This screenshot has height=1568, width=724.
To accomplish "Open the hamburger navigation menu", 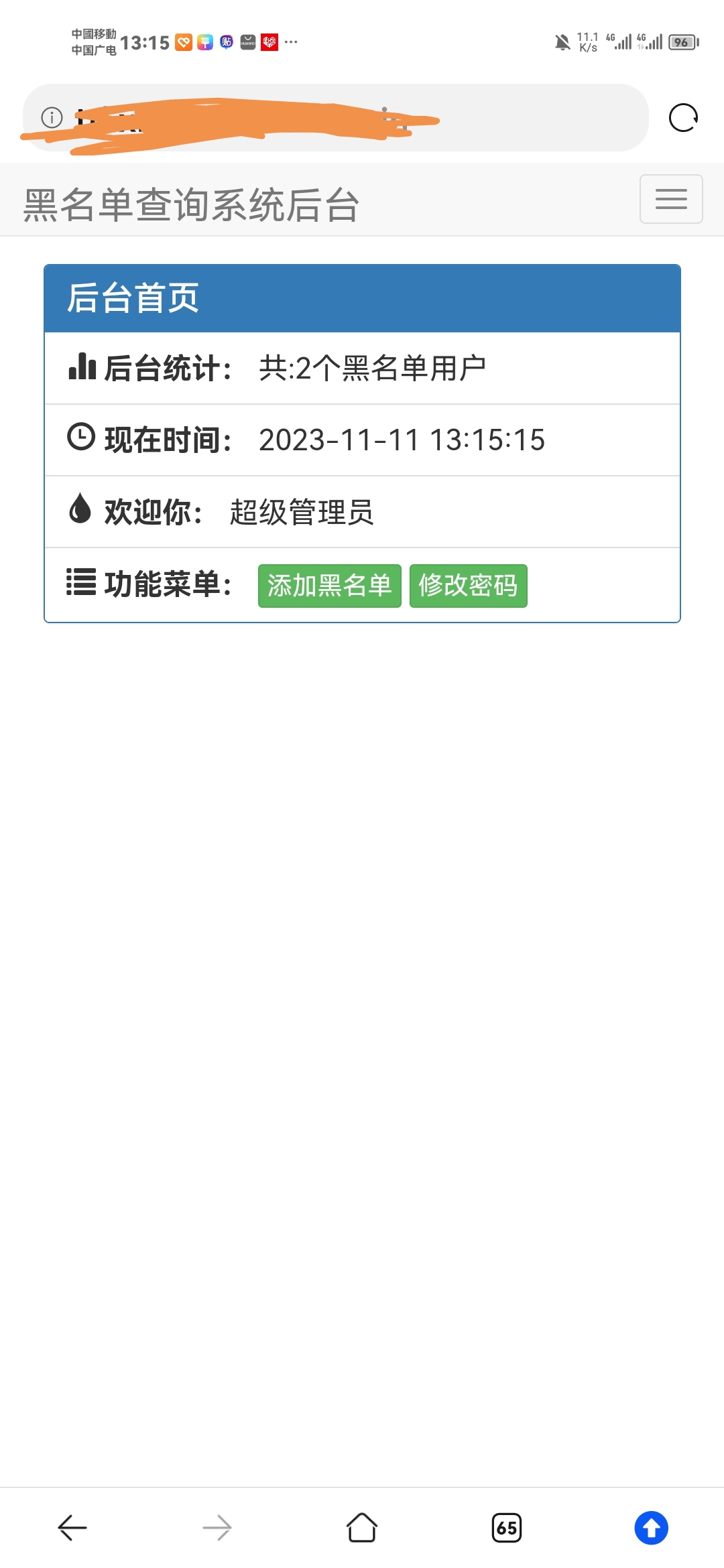I will [671, 199].
